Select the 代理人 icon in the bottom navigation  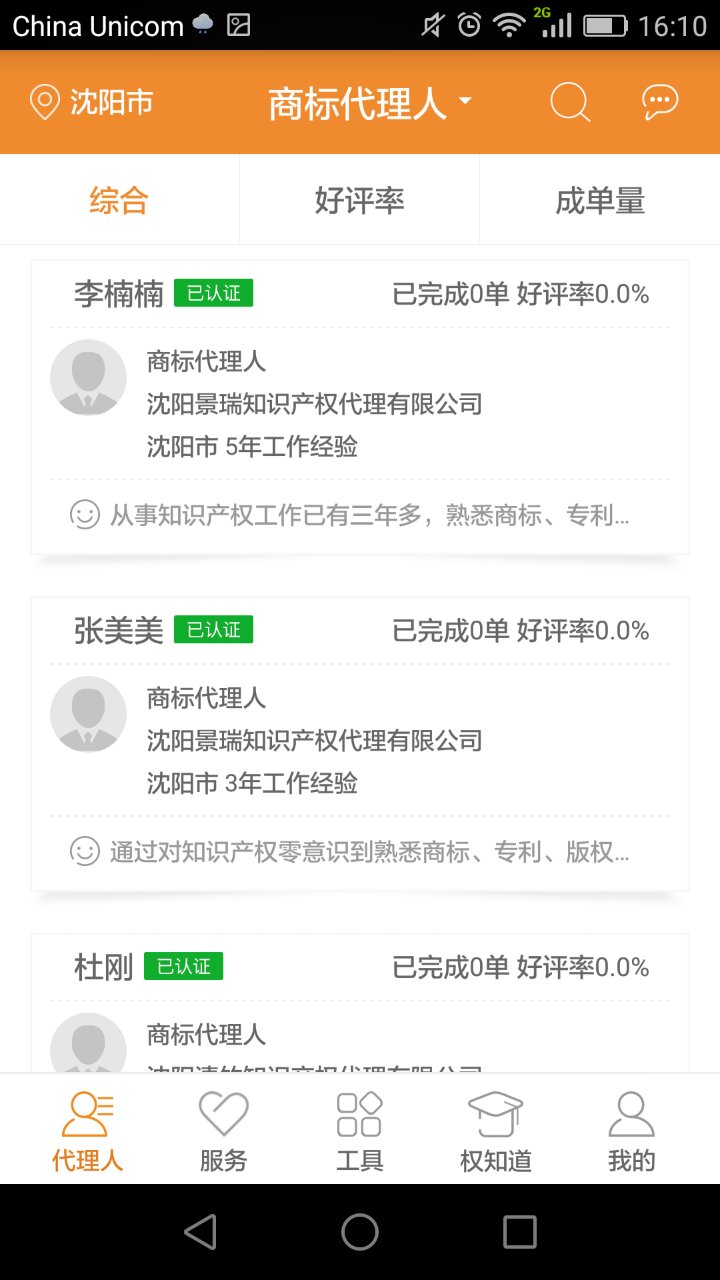[x=88, y=1128]
